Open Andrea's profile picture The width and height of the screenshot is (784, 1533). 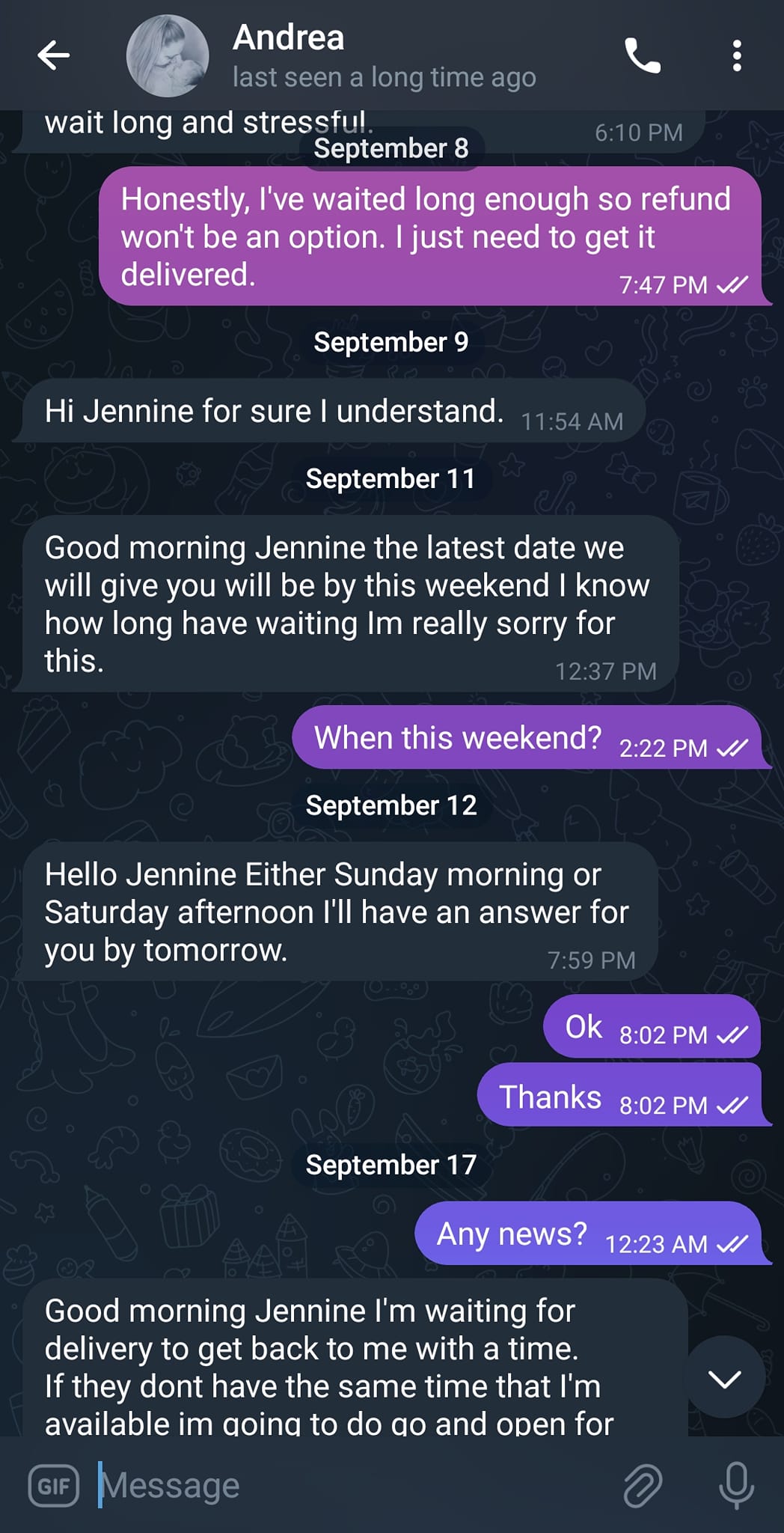[168, 56]
